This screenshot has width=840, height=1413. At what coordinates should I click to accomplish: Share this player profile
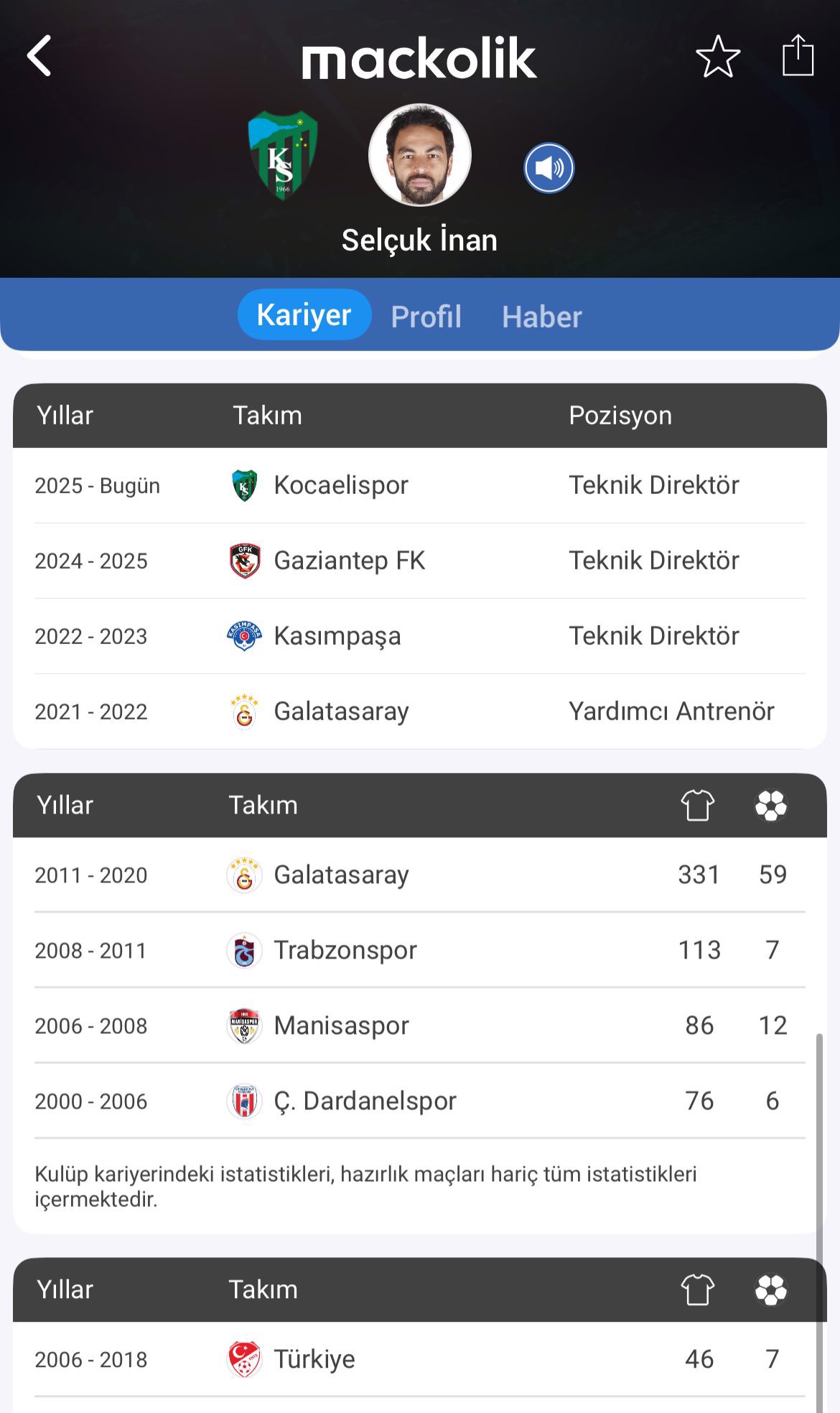point(798,55)
